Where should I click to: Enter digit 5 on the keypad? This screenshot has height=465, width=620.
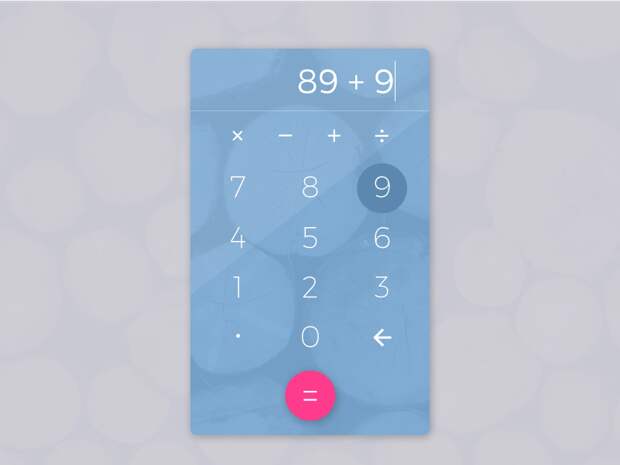[310, 238]
